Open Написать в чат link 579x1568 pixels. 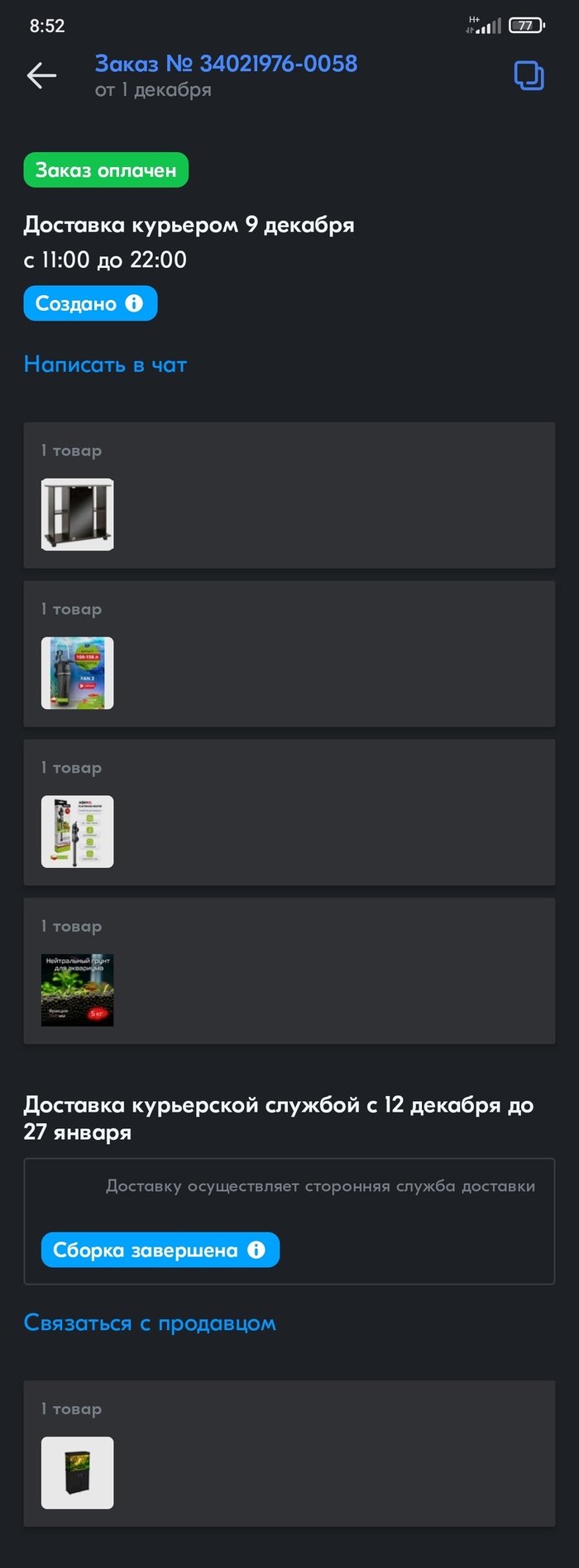(x=105, y=365)
